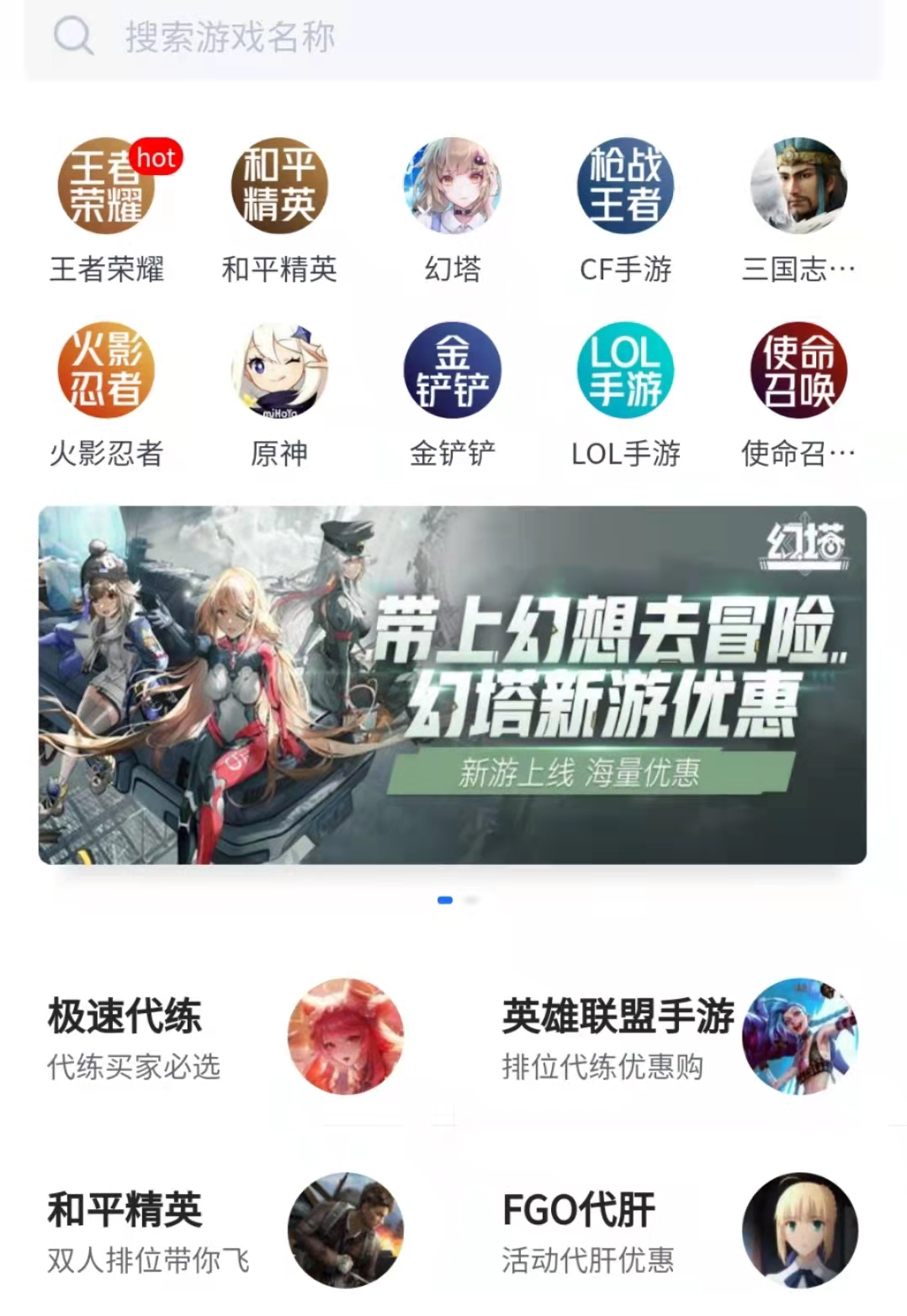Open the 幻塔新游优惠 promotional banner
Viewport: 907px width, 1316px height.
pyautogui.click(x=453, y=684)
